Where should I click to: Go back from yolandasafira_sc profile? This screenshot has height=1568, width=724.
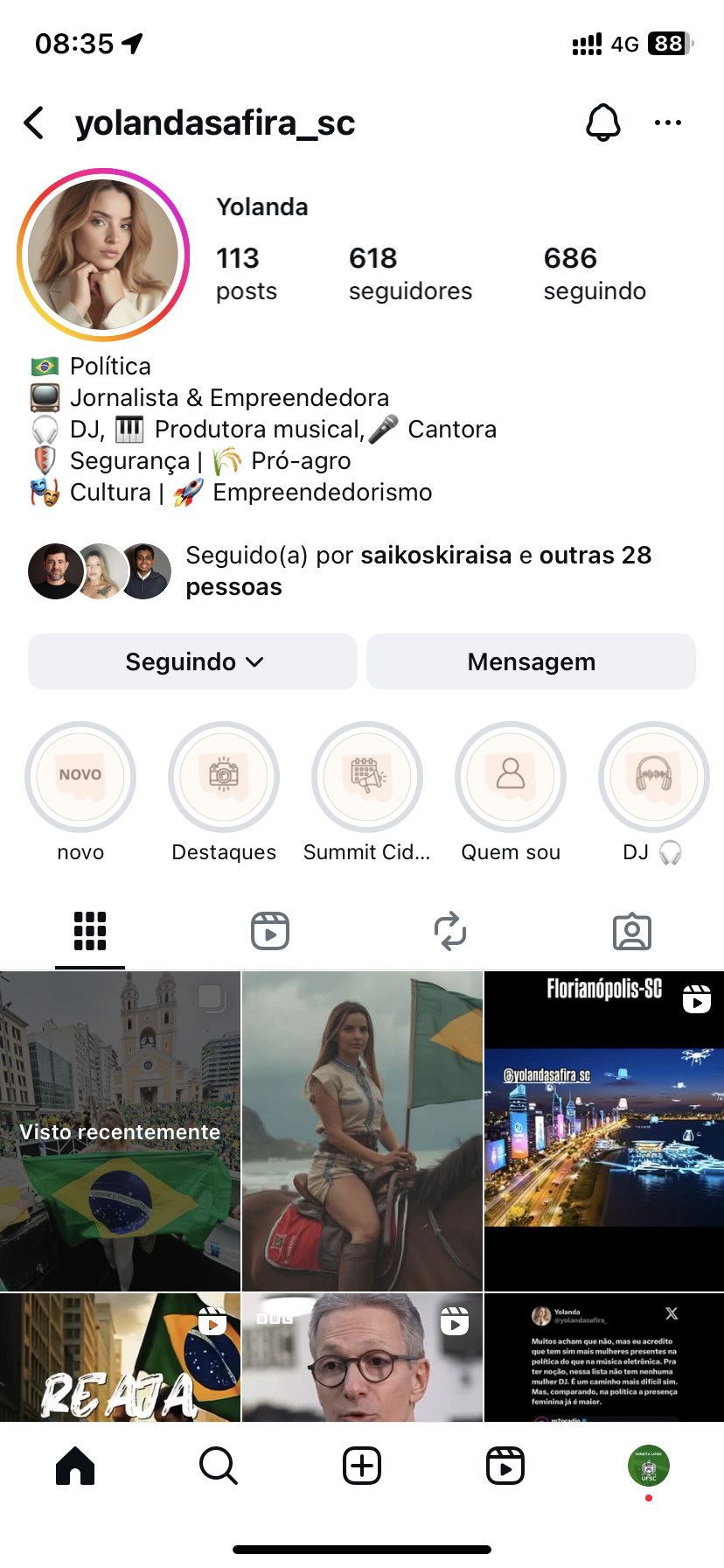[x=35, y=123]
